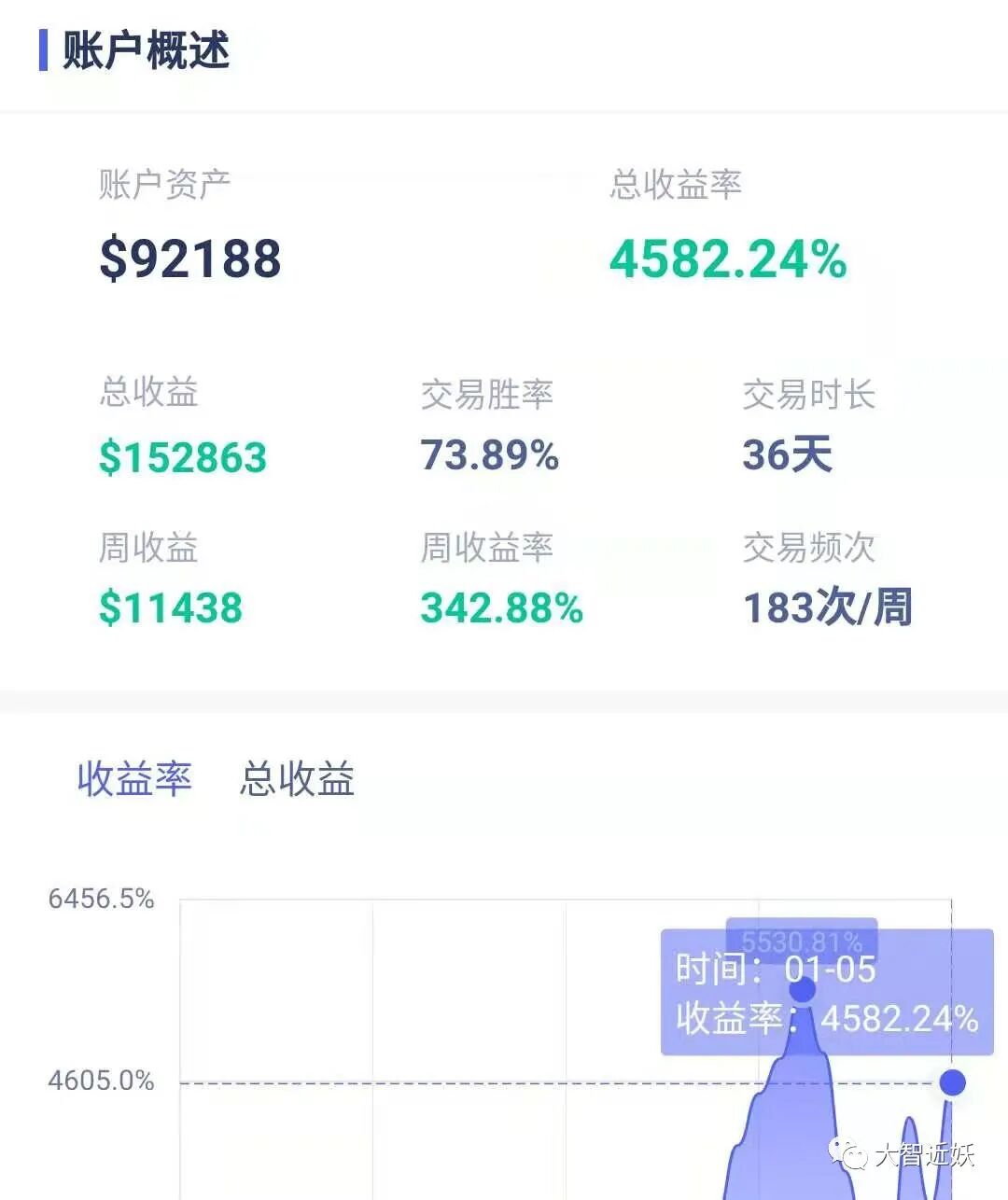Screen dimensions: 1008x1200
Task: Select the 5530.81% peak point on chart
Action: tap(802, 990)
